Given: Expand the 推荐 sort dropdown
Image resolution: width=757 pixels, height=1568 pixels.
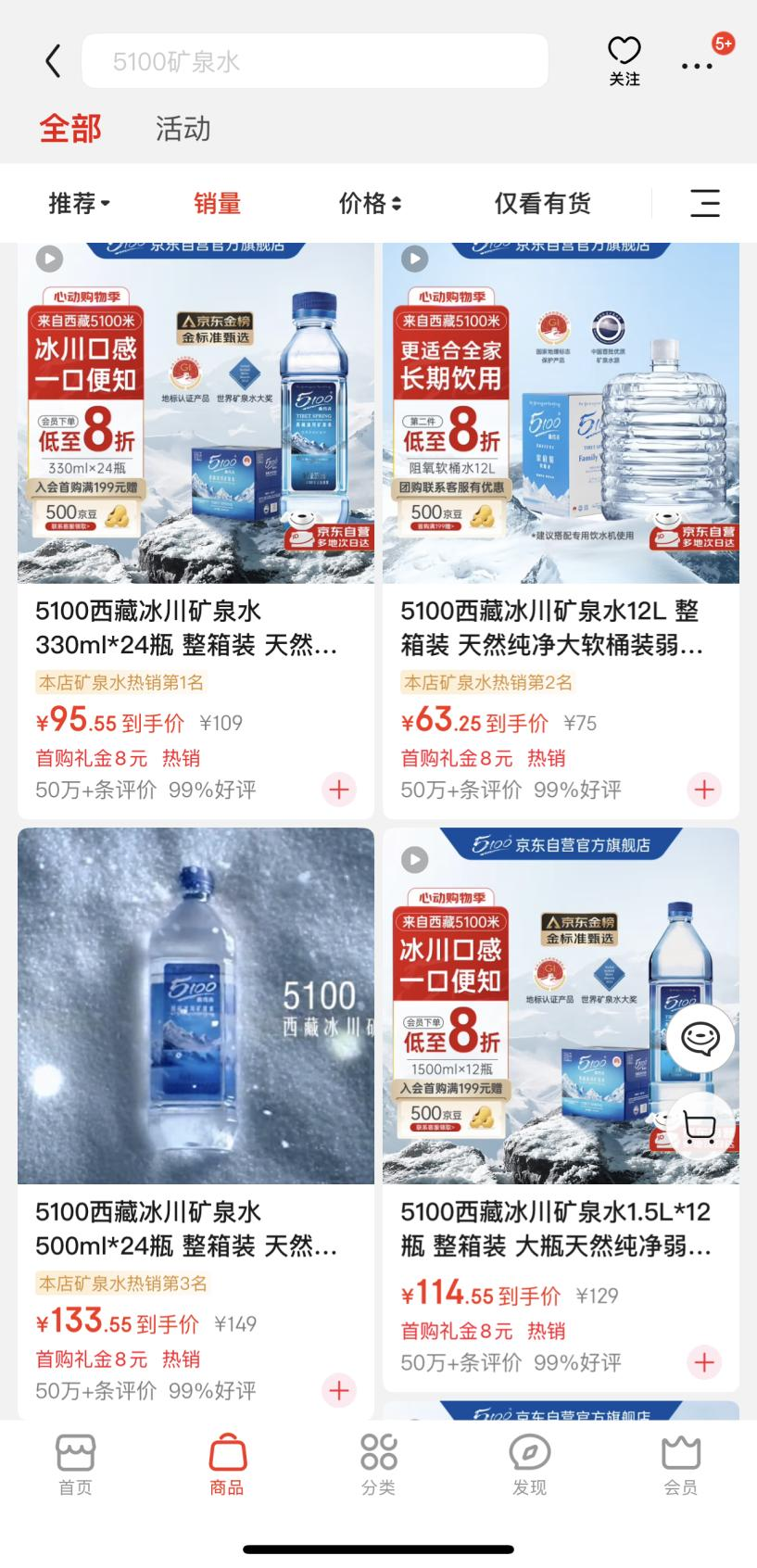Looking at the screenshot, I should [x=80, y=203].
